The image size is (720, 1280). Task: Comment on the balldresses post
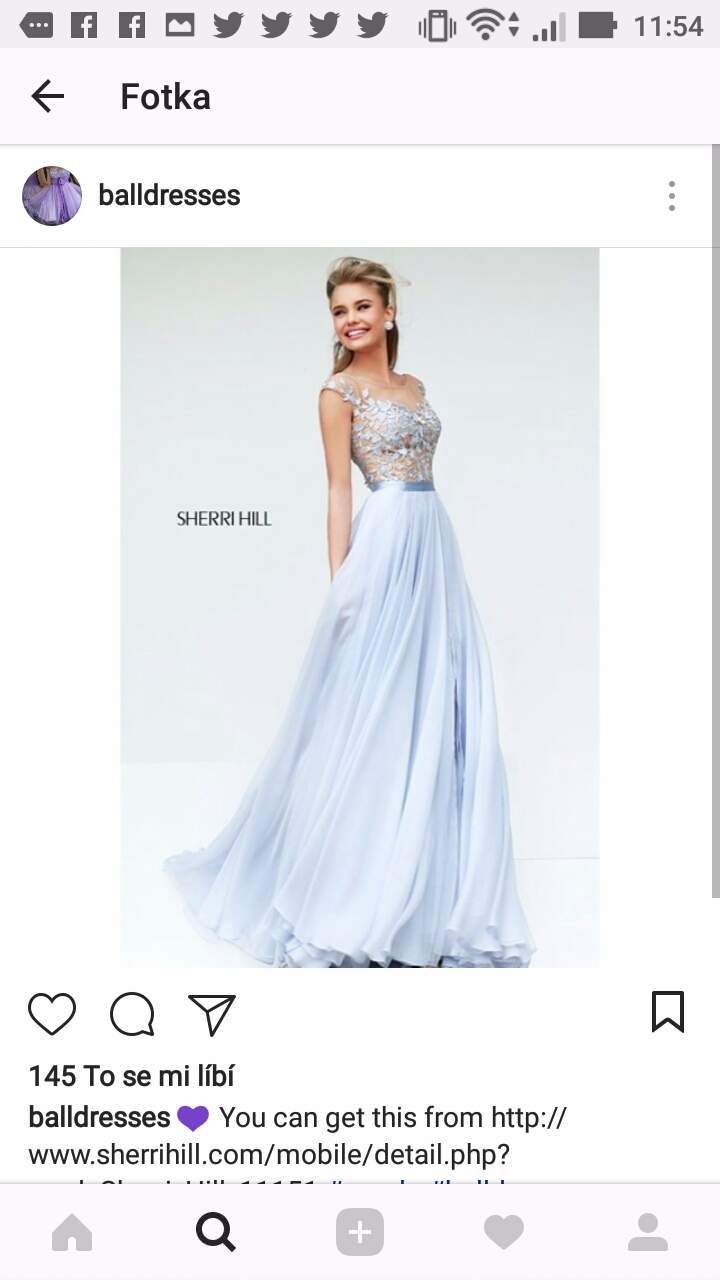tap(132, 1014)
